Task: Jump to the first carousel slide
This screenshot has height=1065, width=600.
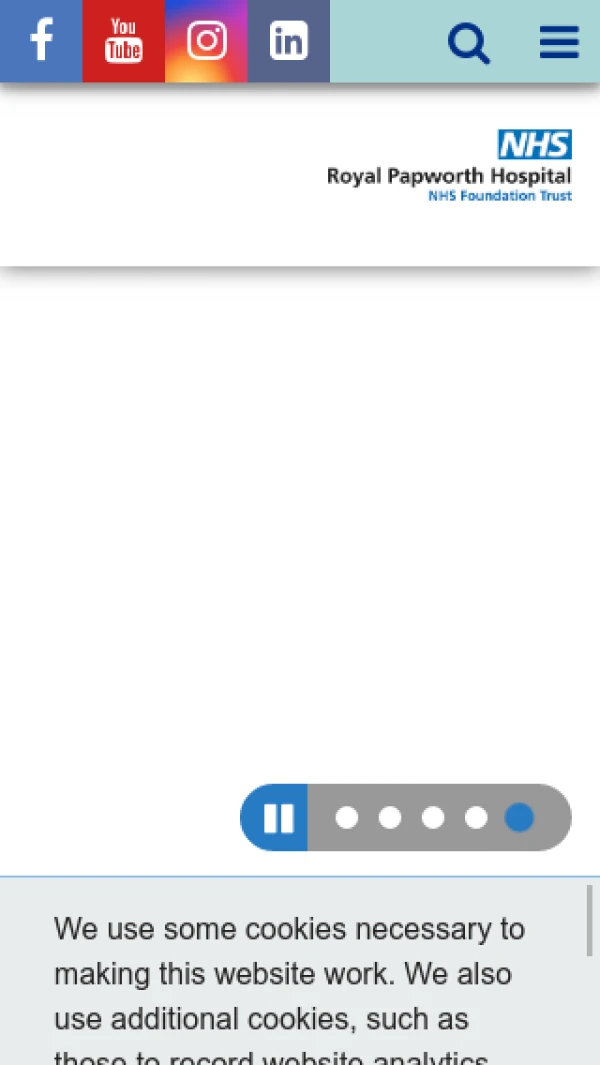Action: (x=347, y=818)
